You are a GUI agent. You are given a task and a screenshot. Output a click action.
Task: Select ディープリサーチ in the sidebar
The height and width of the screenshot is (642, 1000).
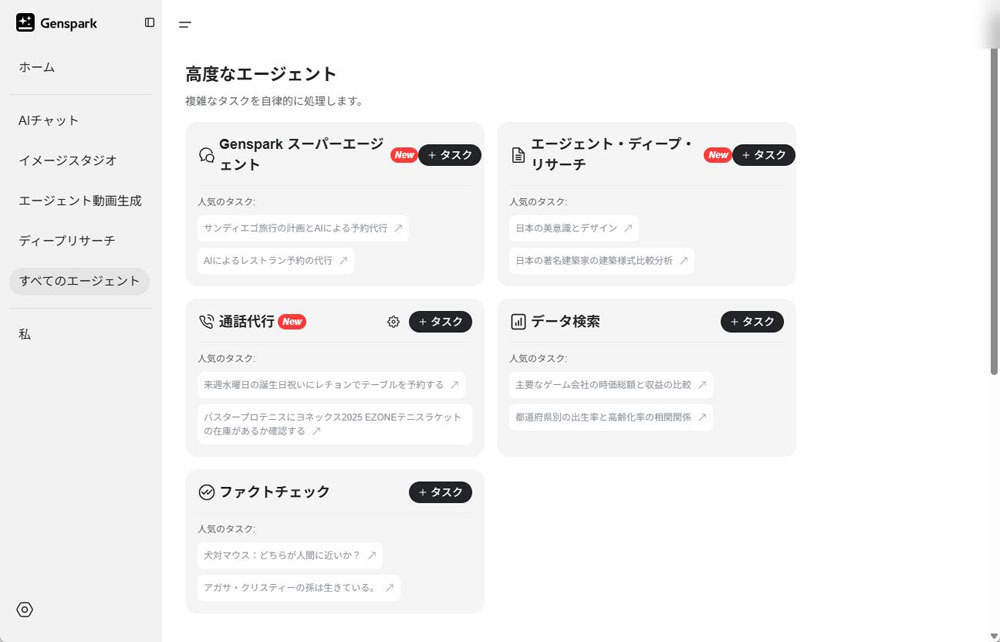(x=67, y=241)
